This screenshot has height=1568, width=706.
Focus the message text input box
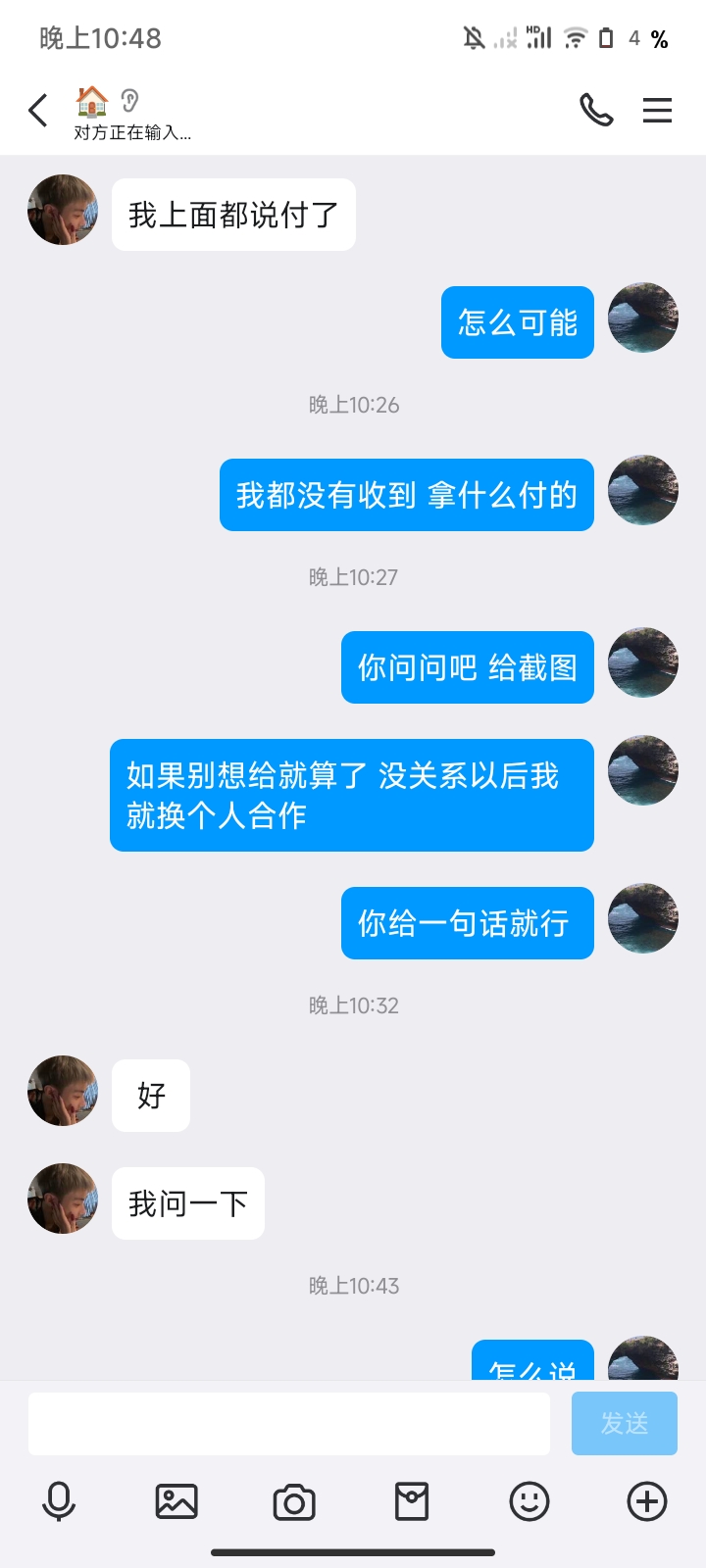coord(288,1423)
